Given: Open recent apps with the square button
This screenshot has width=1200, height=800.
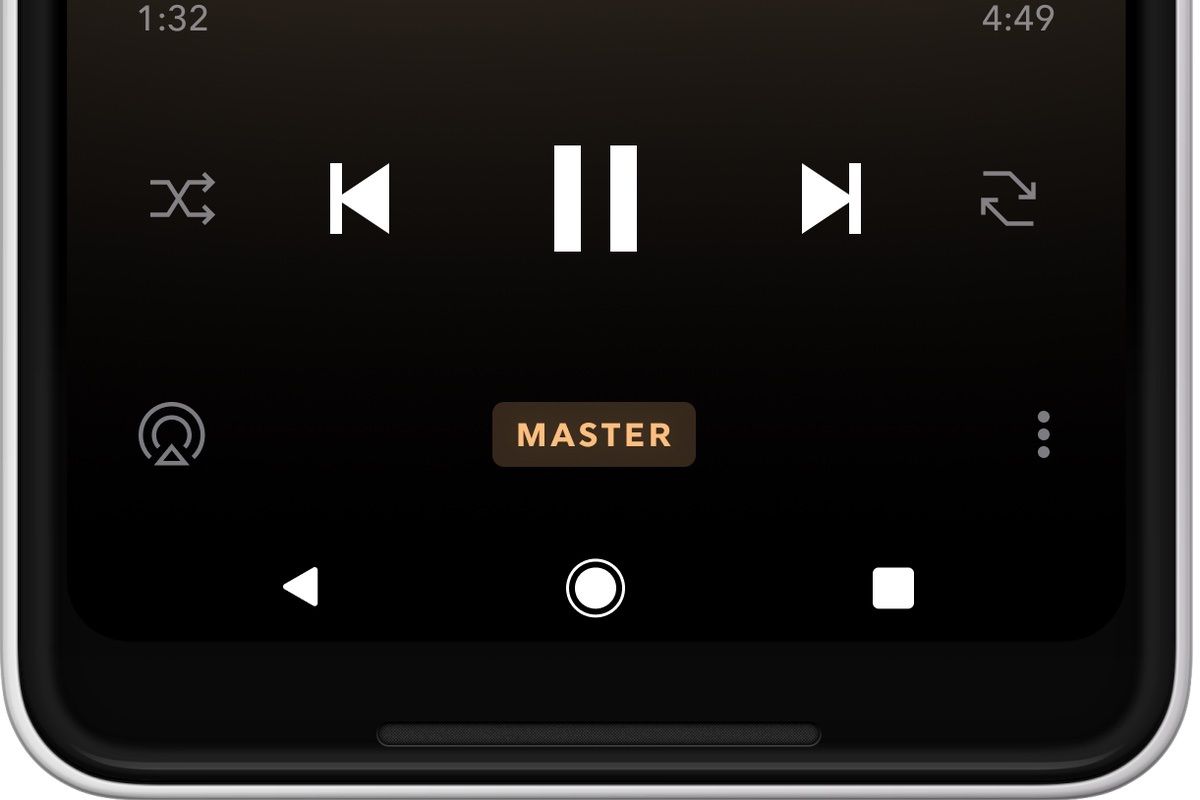Looking at the screenshot, I should pyautogui.click(x=893, y=588).
